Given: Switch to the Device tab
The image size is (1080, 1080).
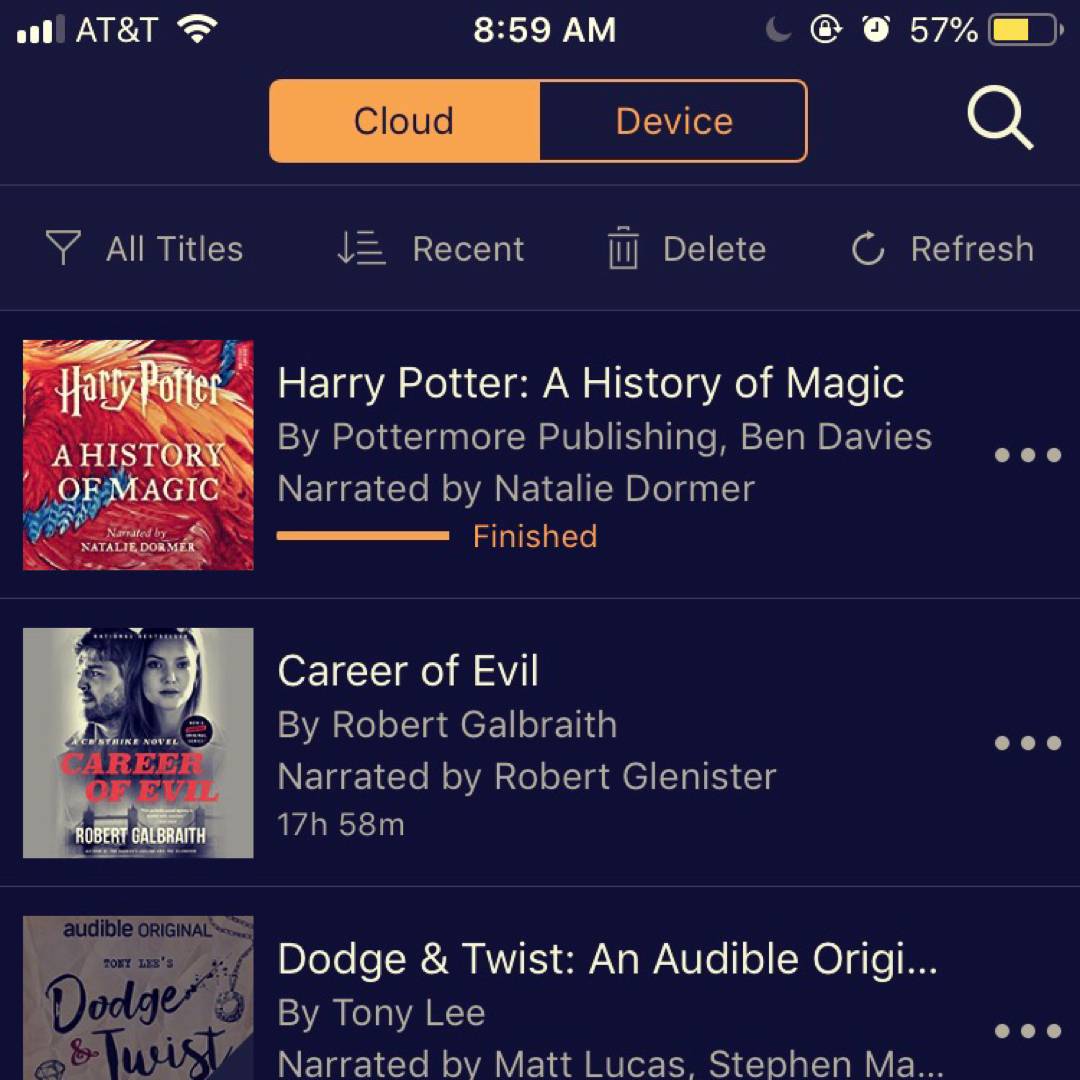Looking at the screenshot, I should (673, 121).
